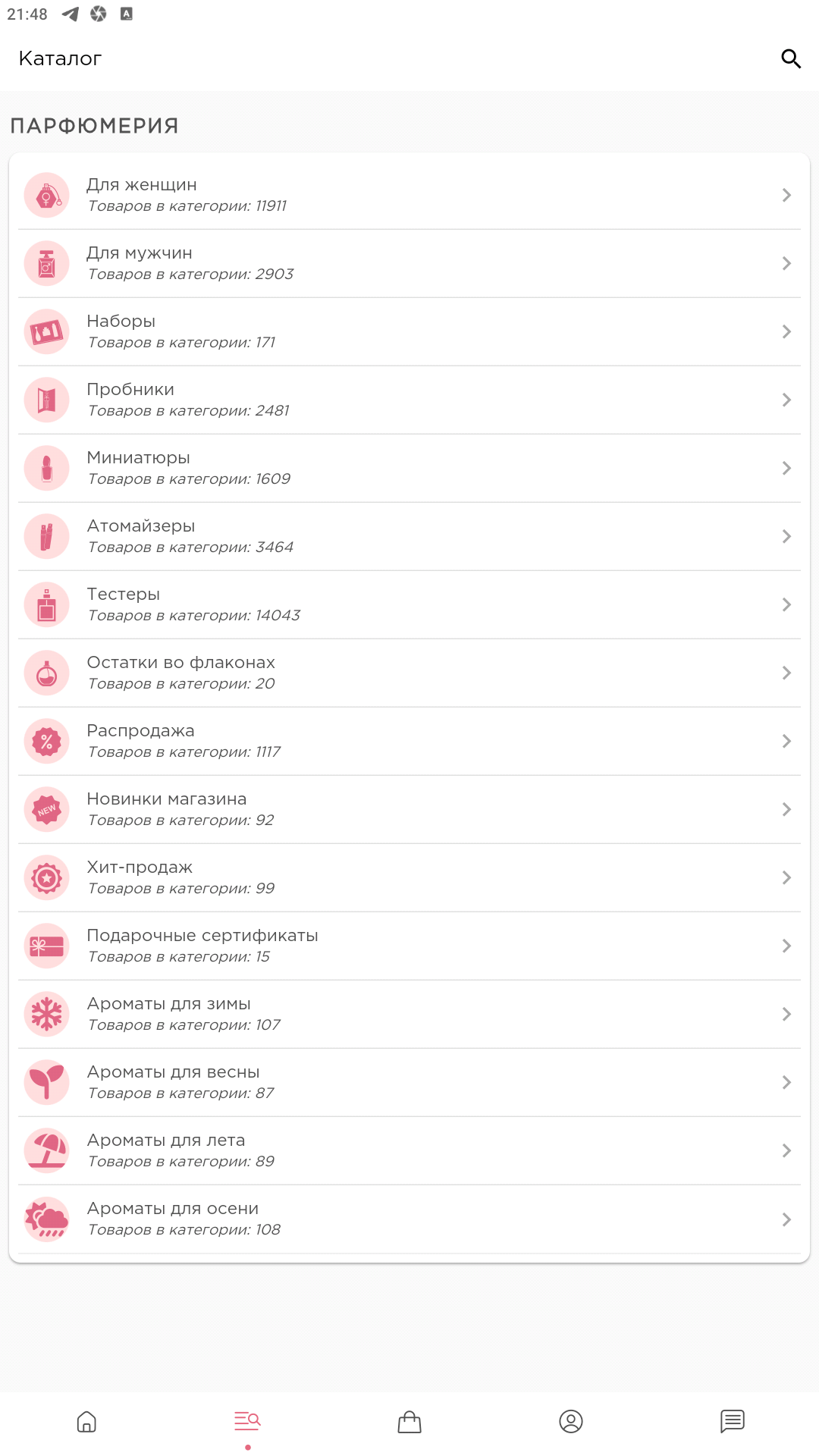Screen dimensions: 819x1456
Task: Open the «Пробники» category
Action: coord(409,400)
